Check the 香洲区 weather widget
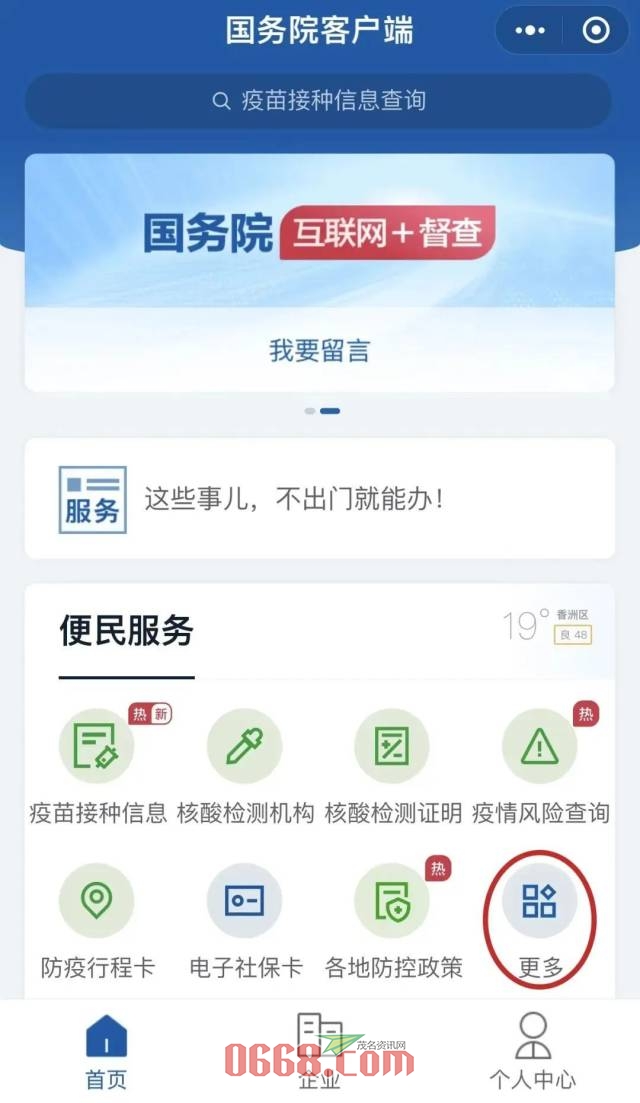This screenshot has height=1103, width=640. 547,626
